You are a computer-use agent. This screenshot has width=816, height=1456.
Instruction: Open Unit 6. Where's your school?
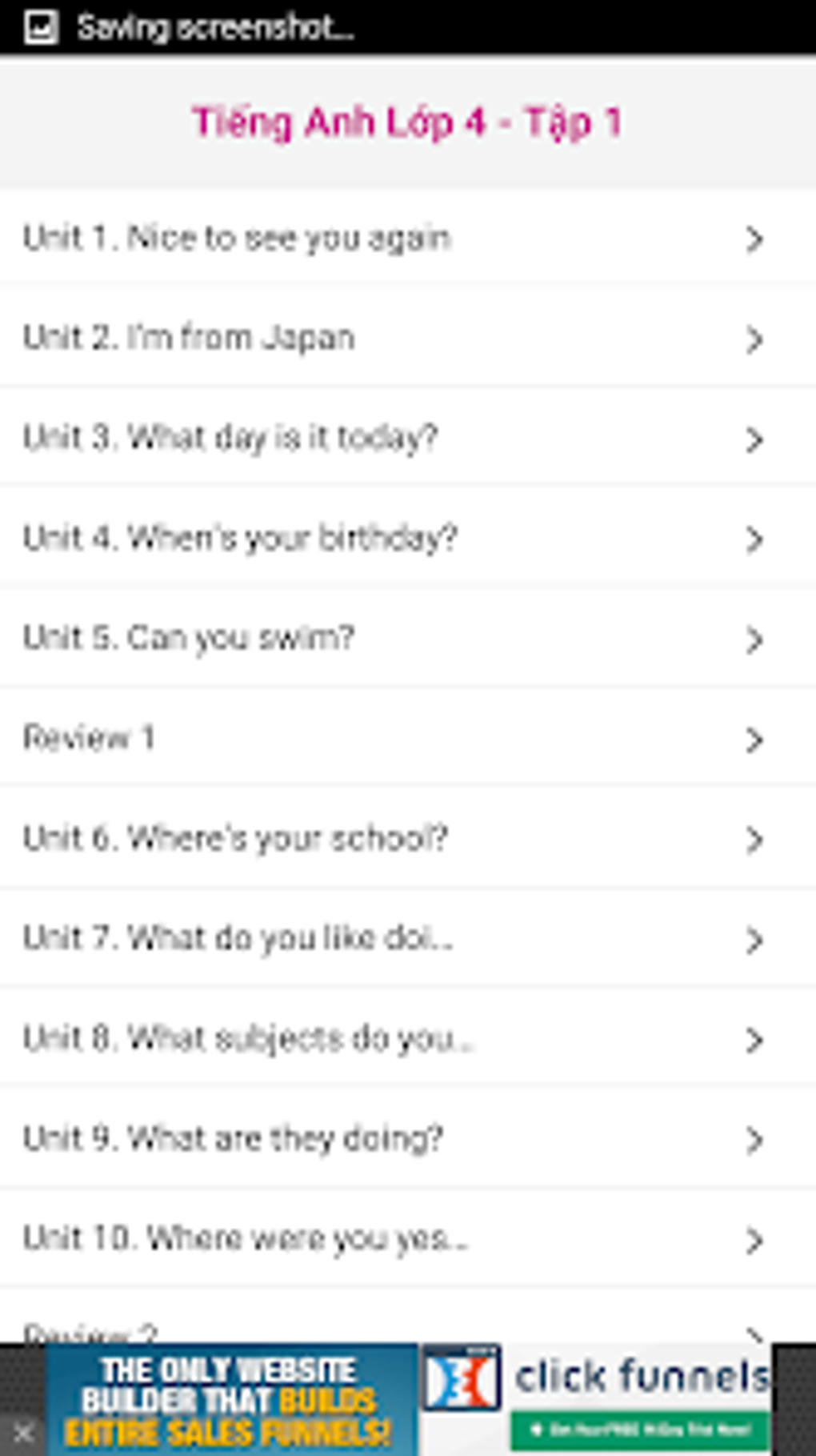[x=408, y=837]
